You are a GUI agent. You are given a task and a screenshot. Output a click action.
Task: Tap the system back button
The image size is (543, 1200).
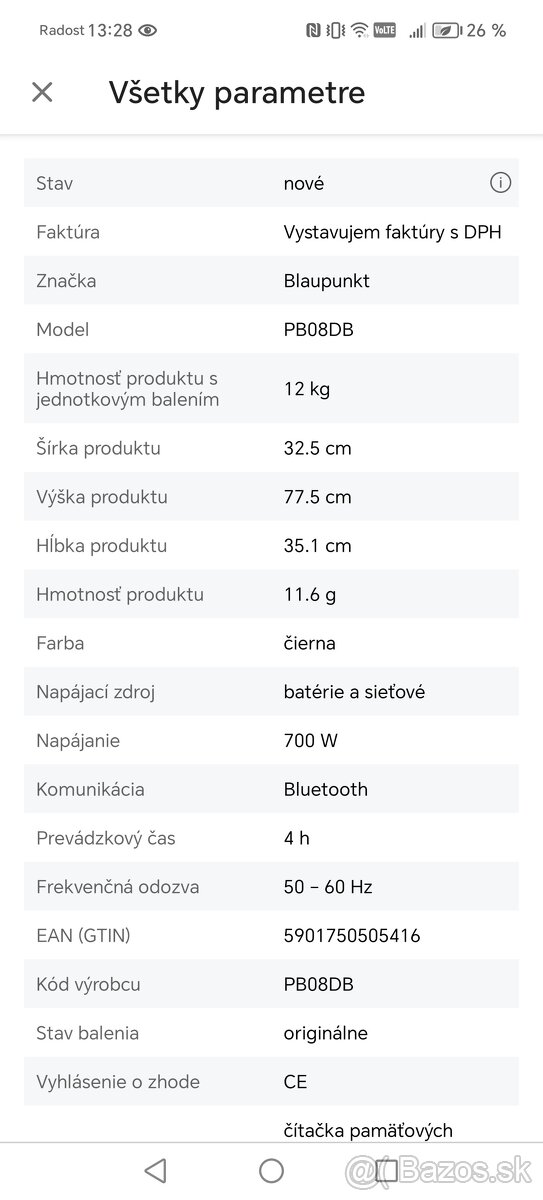154,1171
